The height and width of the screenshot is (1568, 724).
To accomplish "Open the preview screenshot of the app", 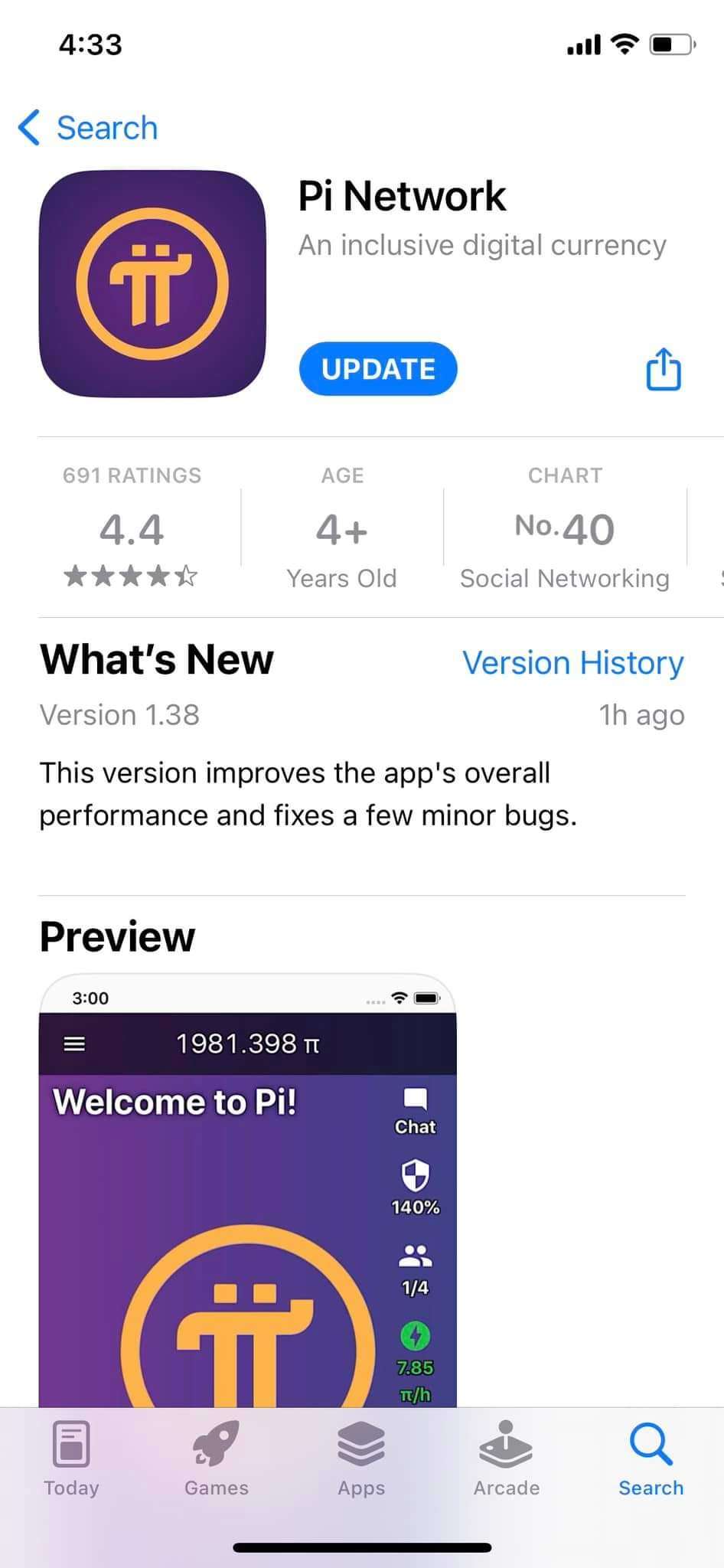I will pos(247,1194).
